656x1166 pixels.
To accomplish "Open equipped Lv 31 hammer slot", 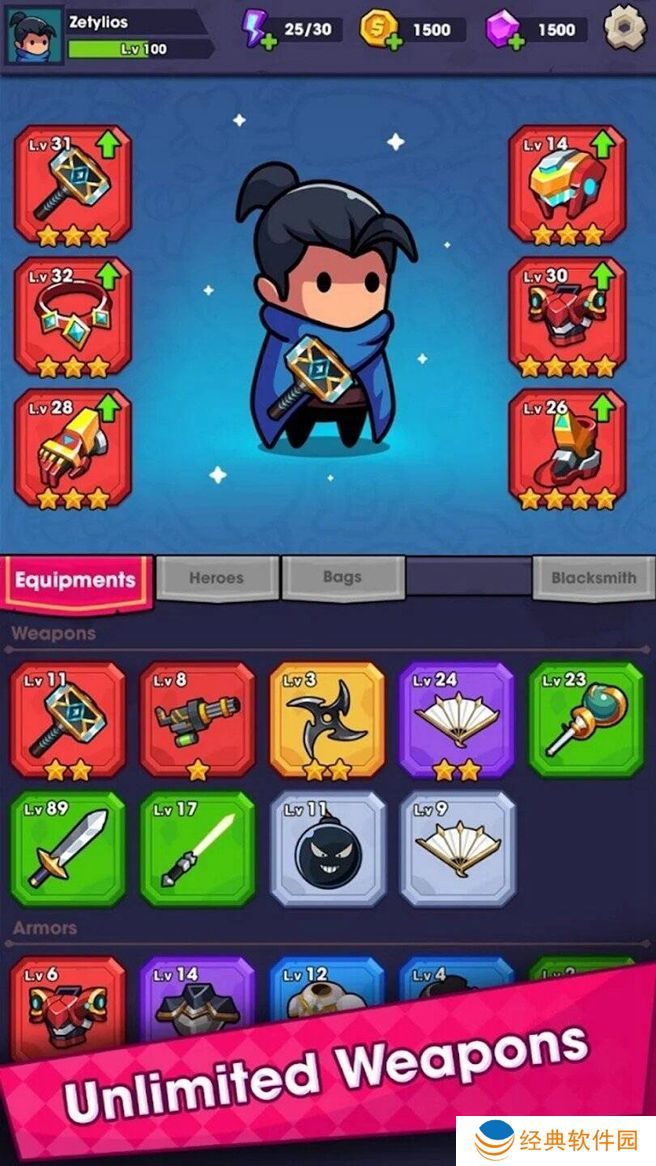I will (71, 187).
